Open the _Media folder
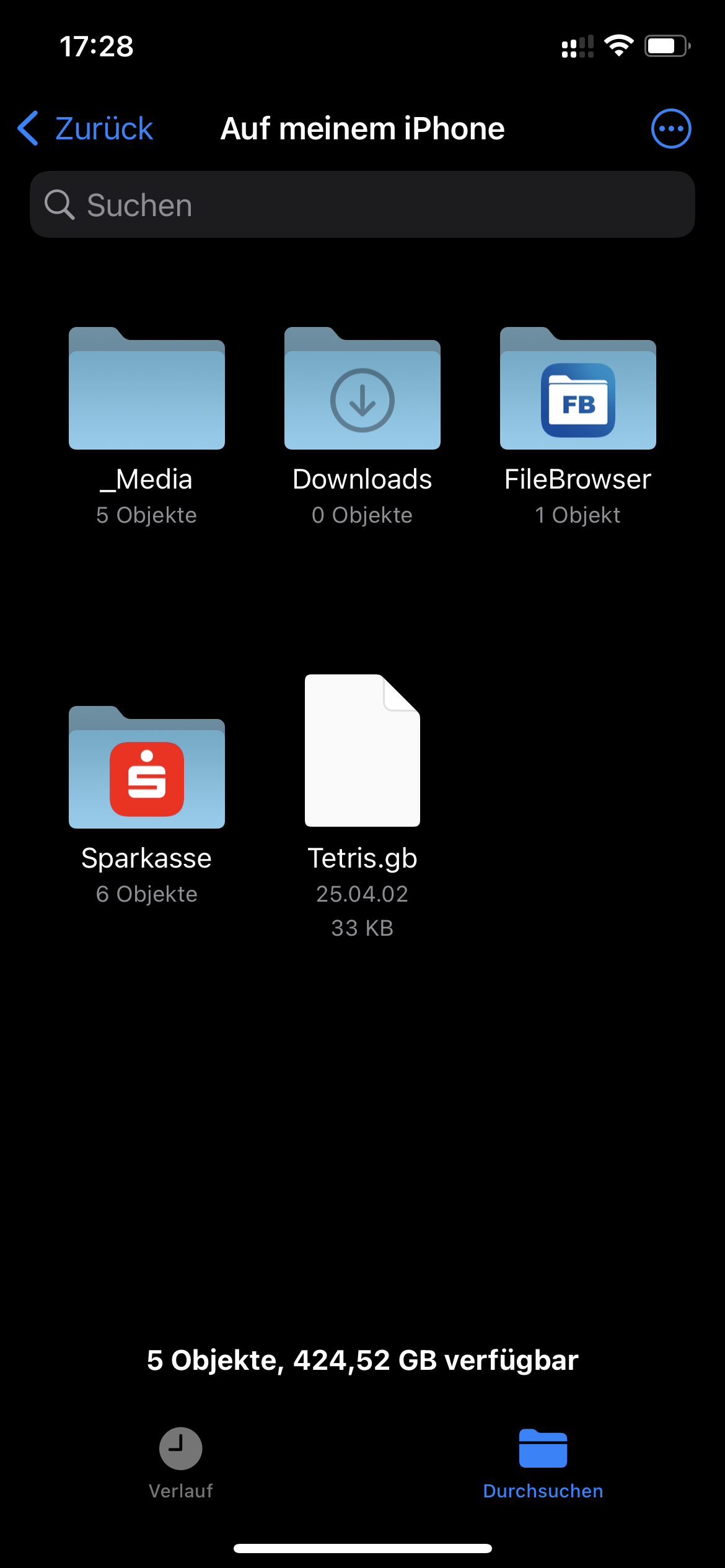 coord(147,388)
